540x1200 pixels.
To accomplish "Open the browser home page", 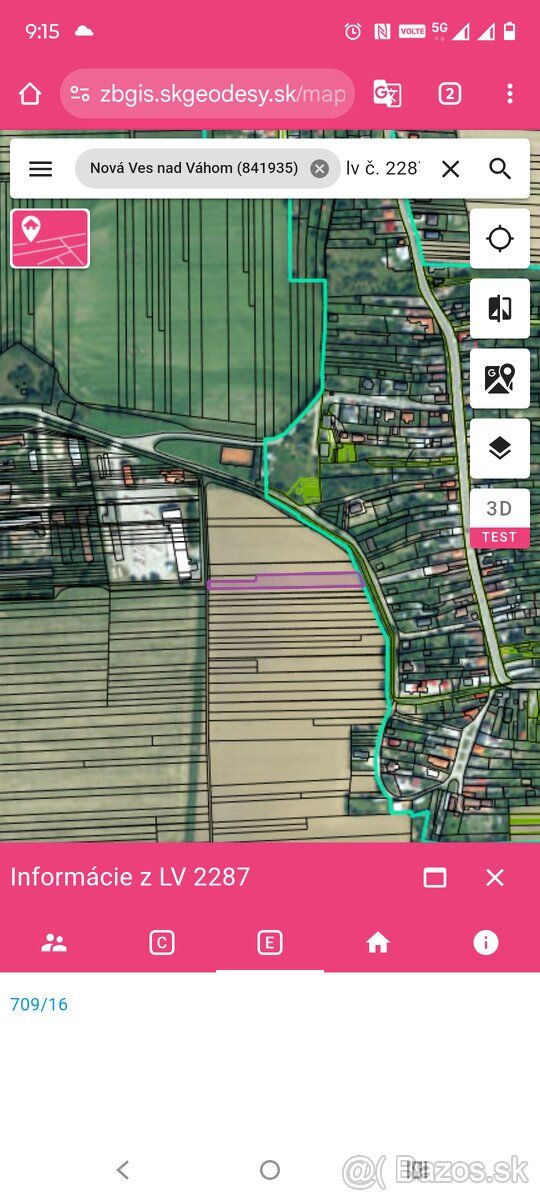I will pos(30,94).
